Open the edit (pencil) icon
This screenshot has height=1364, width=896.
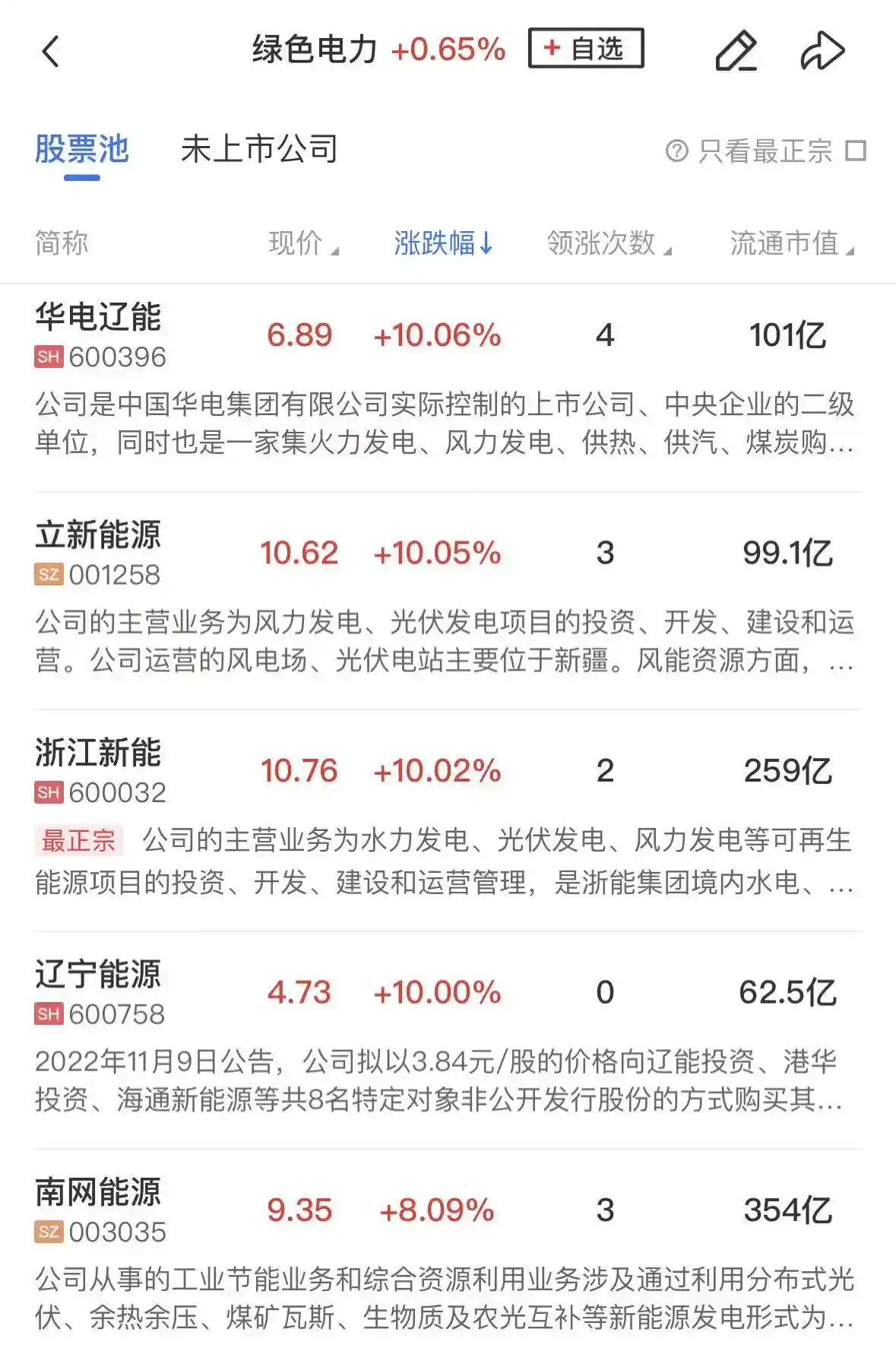click(736, 51)
